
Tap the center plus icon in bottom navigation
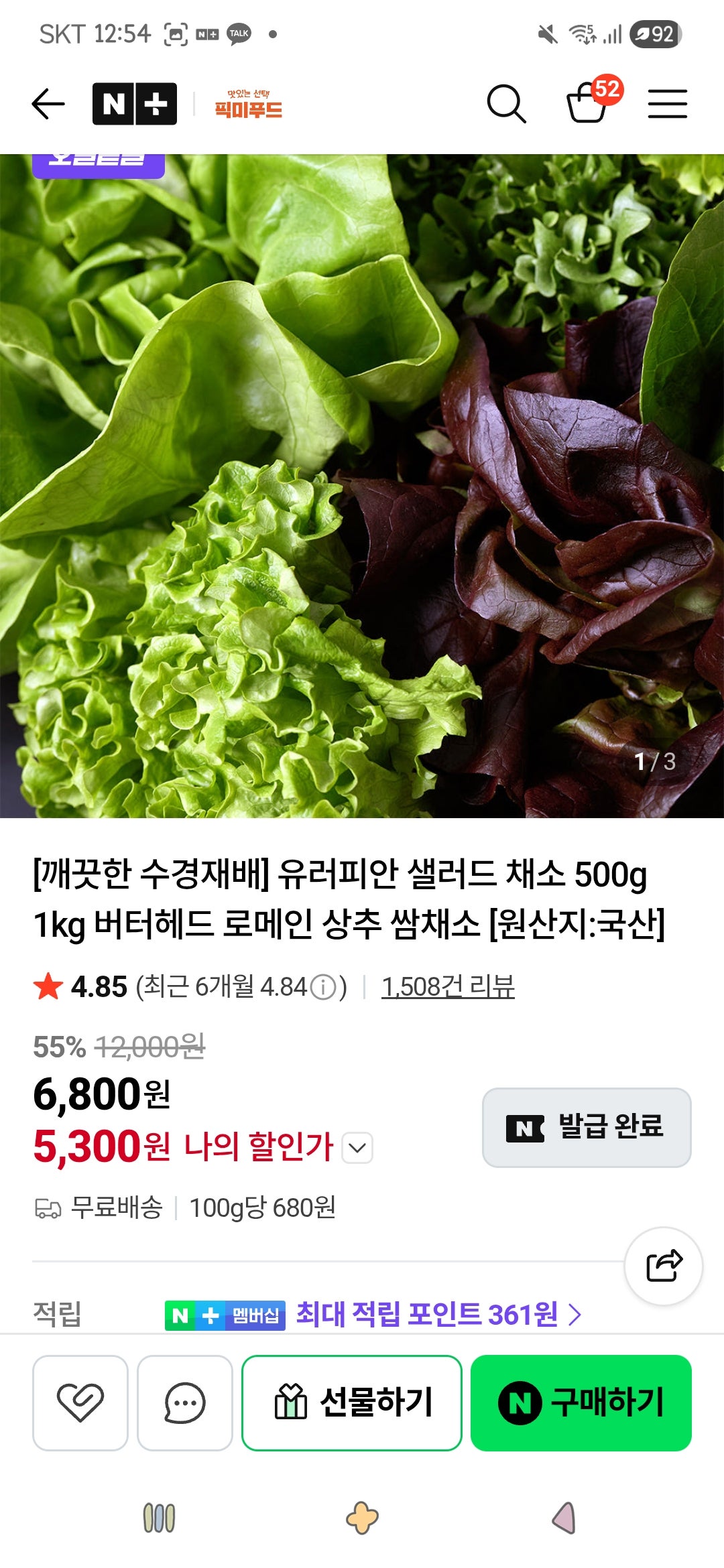362,1520
